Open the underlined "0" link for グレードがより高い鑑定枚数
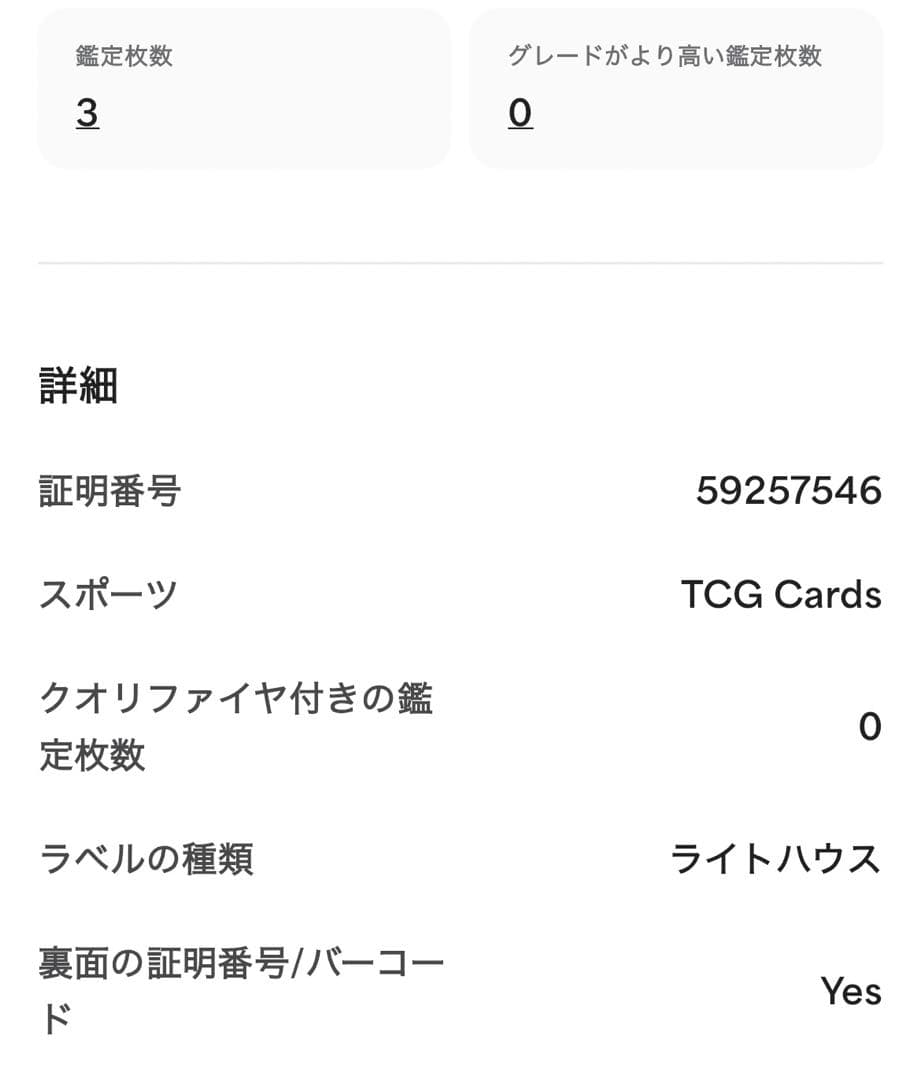The height and width of the screenshot is (1080, 921). point(521,113)
